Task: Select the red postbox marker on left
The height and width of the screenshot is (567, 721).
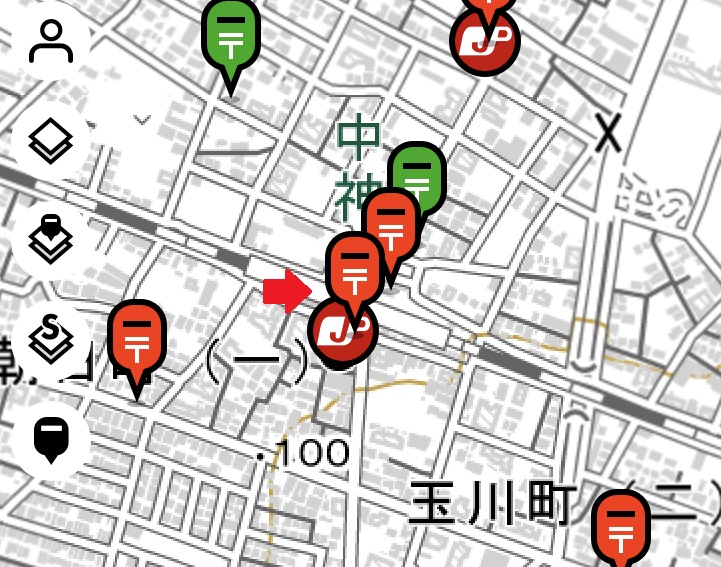Action: [x=137, y=338]
